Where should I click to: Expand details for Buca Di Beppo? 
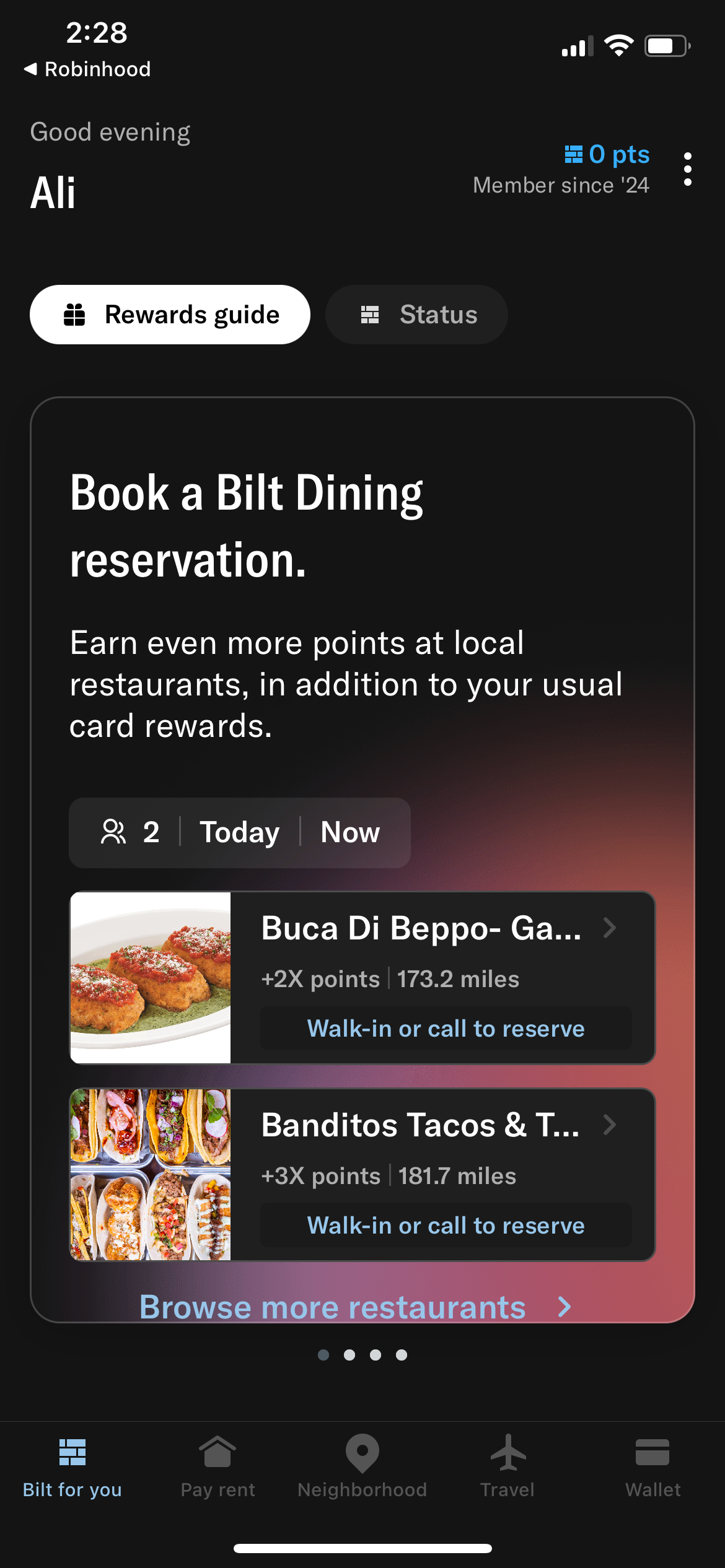point(610,928)
